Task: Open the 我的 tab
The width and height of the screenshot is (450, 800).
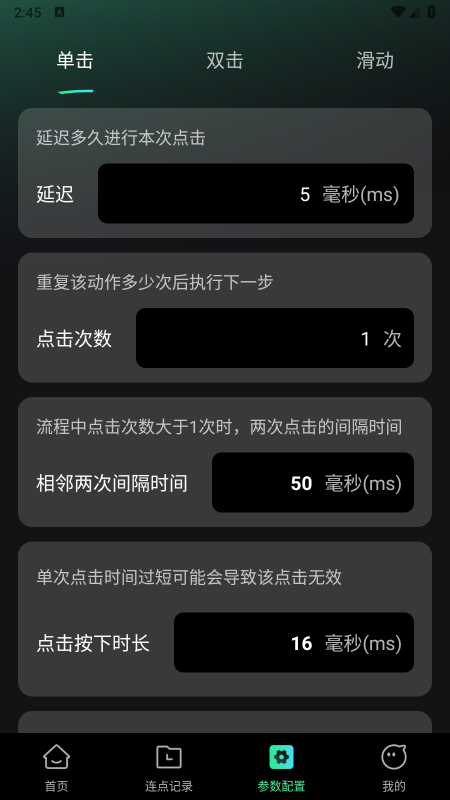Action: coord(394,768)
